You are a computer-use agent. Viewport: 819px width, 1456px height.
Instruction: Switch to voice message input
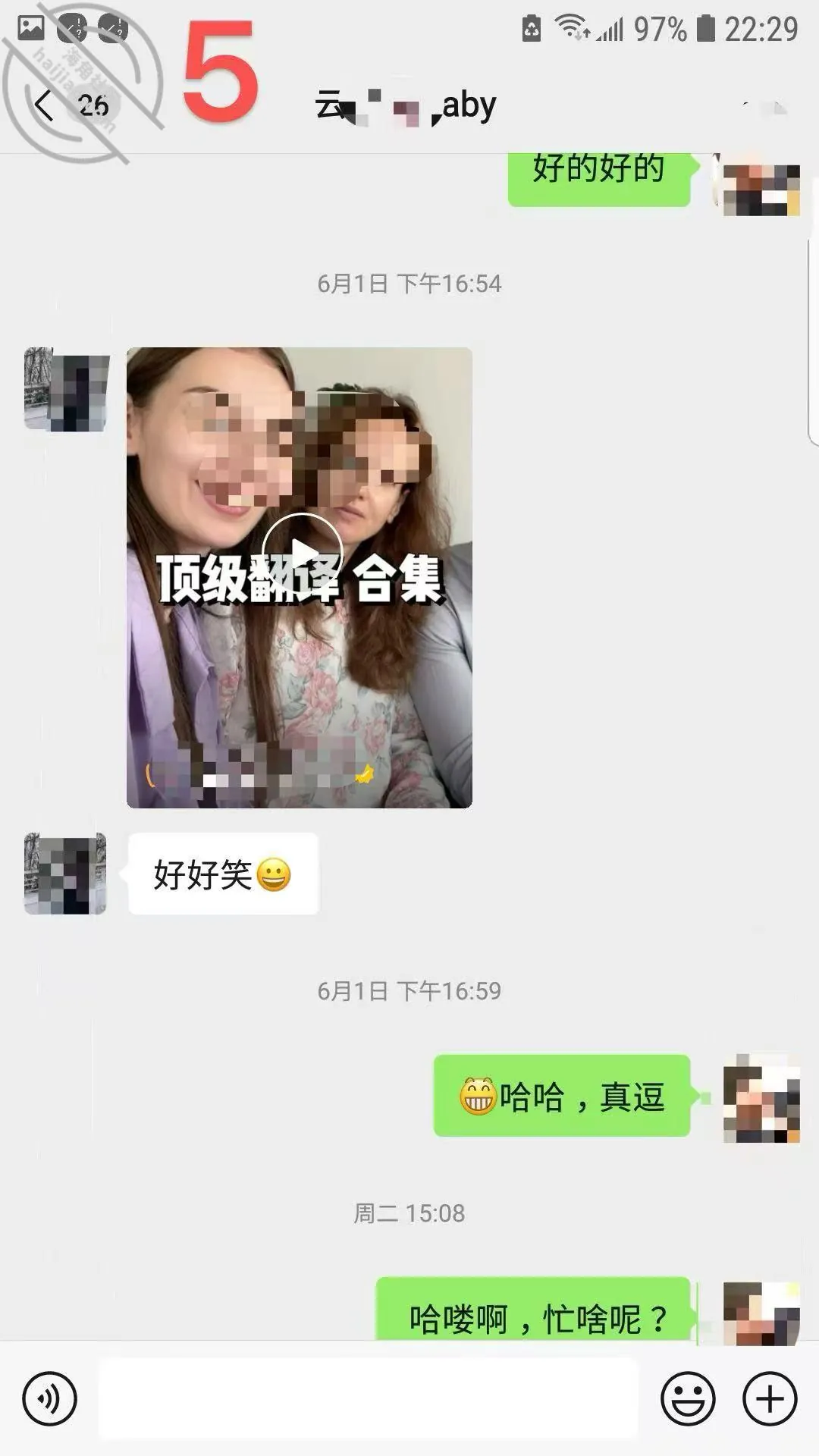point(49,1398)
